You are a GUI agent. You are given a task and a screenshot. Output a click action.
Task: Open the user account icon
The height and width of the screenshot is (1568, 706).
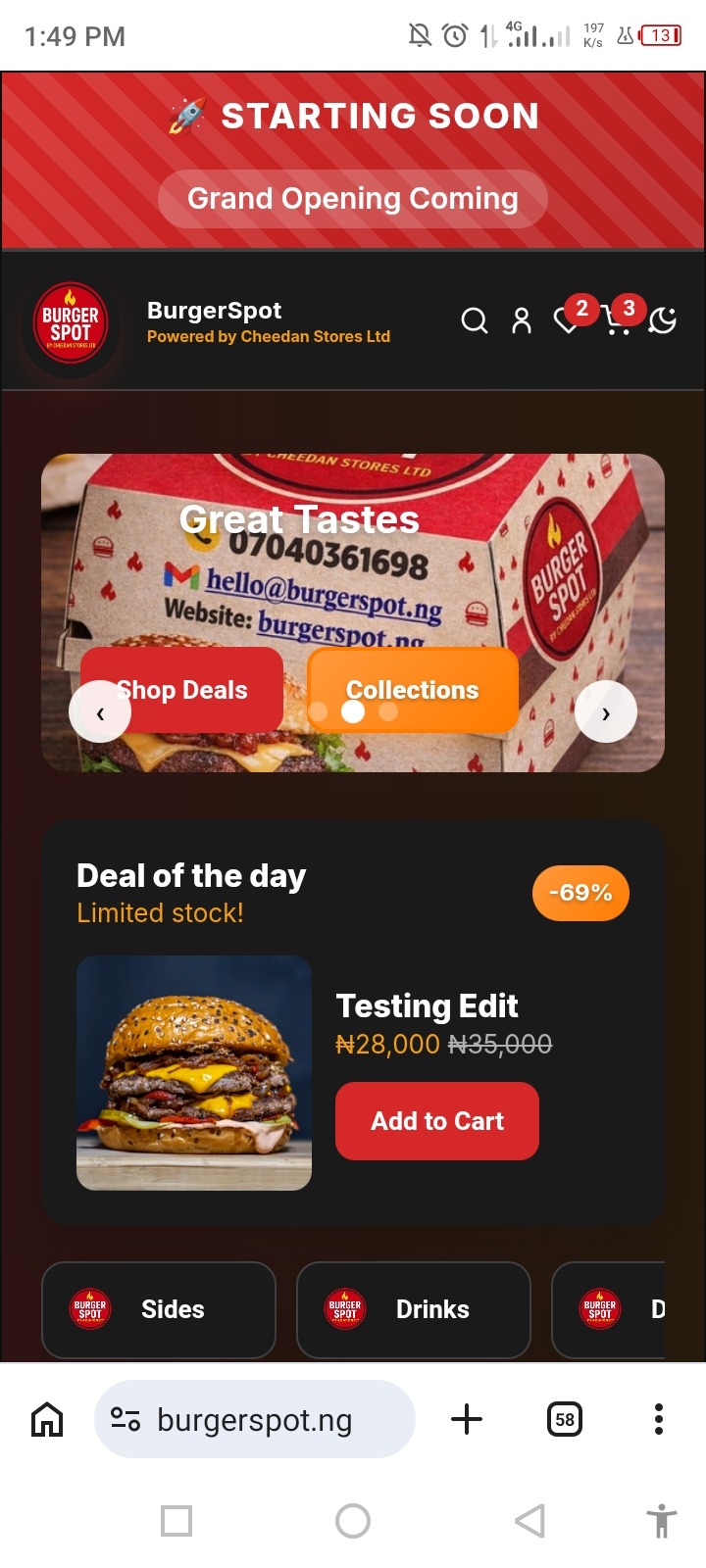(x=522, y=320)
